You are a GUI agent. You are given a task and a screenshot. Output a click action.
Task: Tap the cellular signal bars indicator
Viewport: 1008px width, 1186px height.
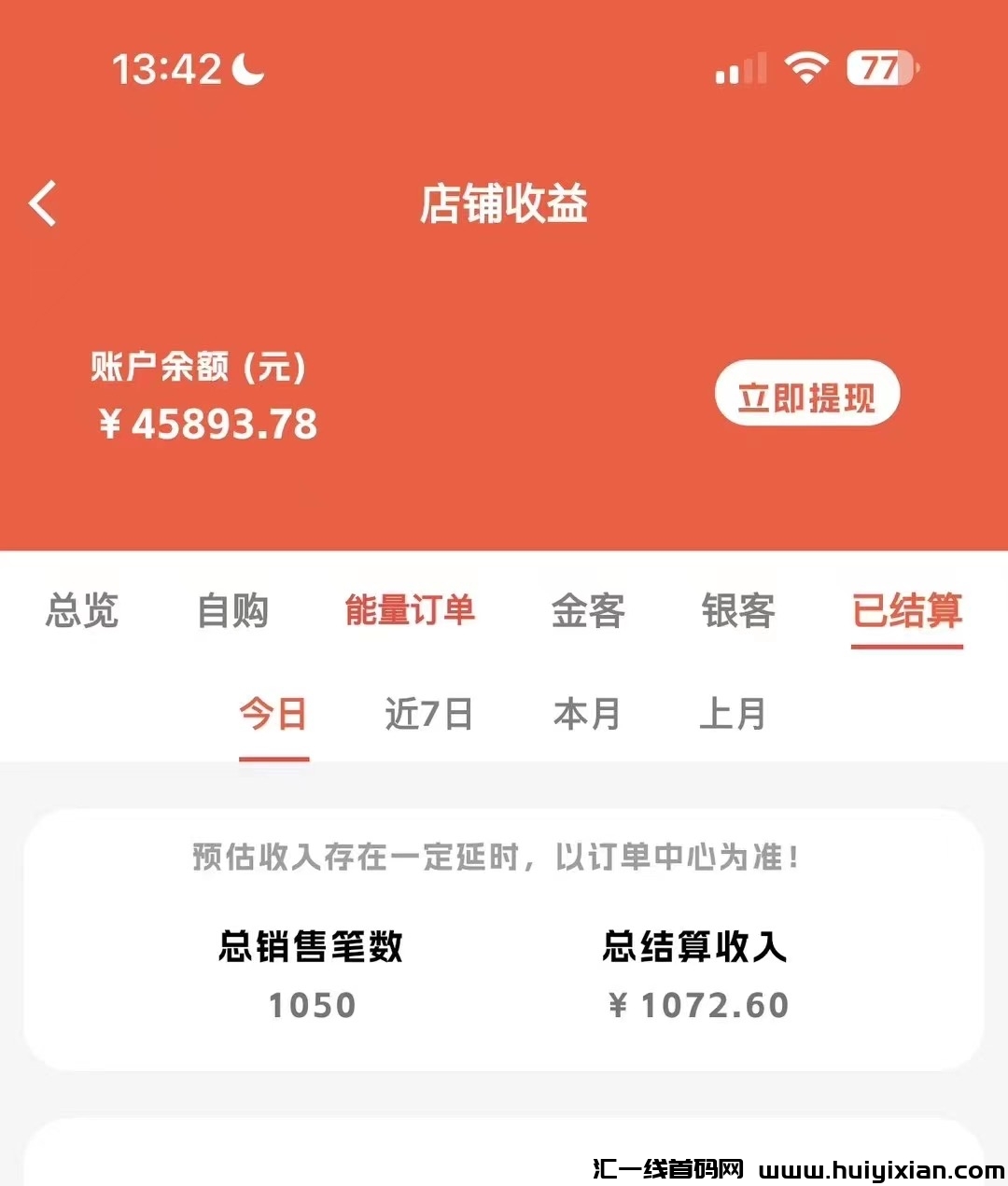point(737,69)
